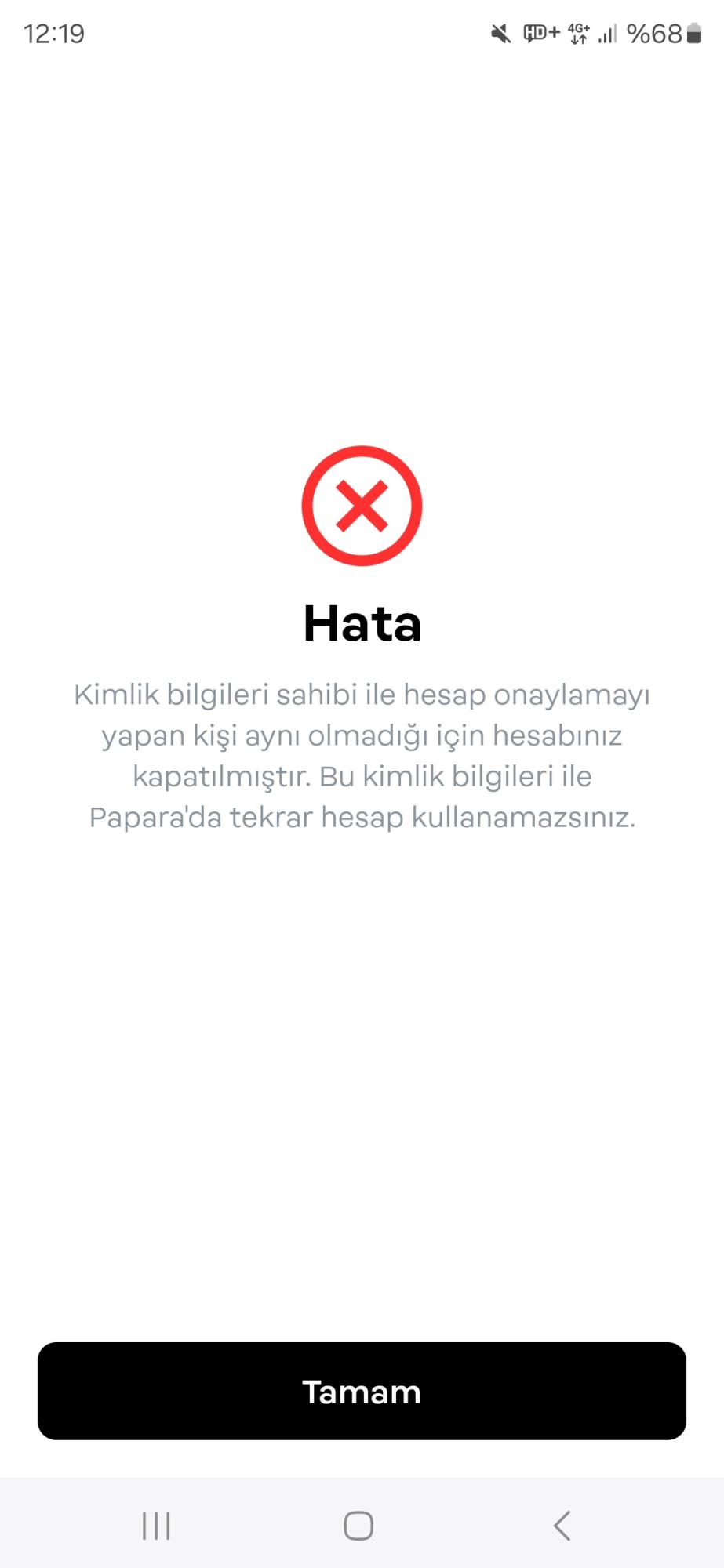
Task: Click the error description paragraph
Action: point(362,755)
